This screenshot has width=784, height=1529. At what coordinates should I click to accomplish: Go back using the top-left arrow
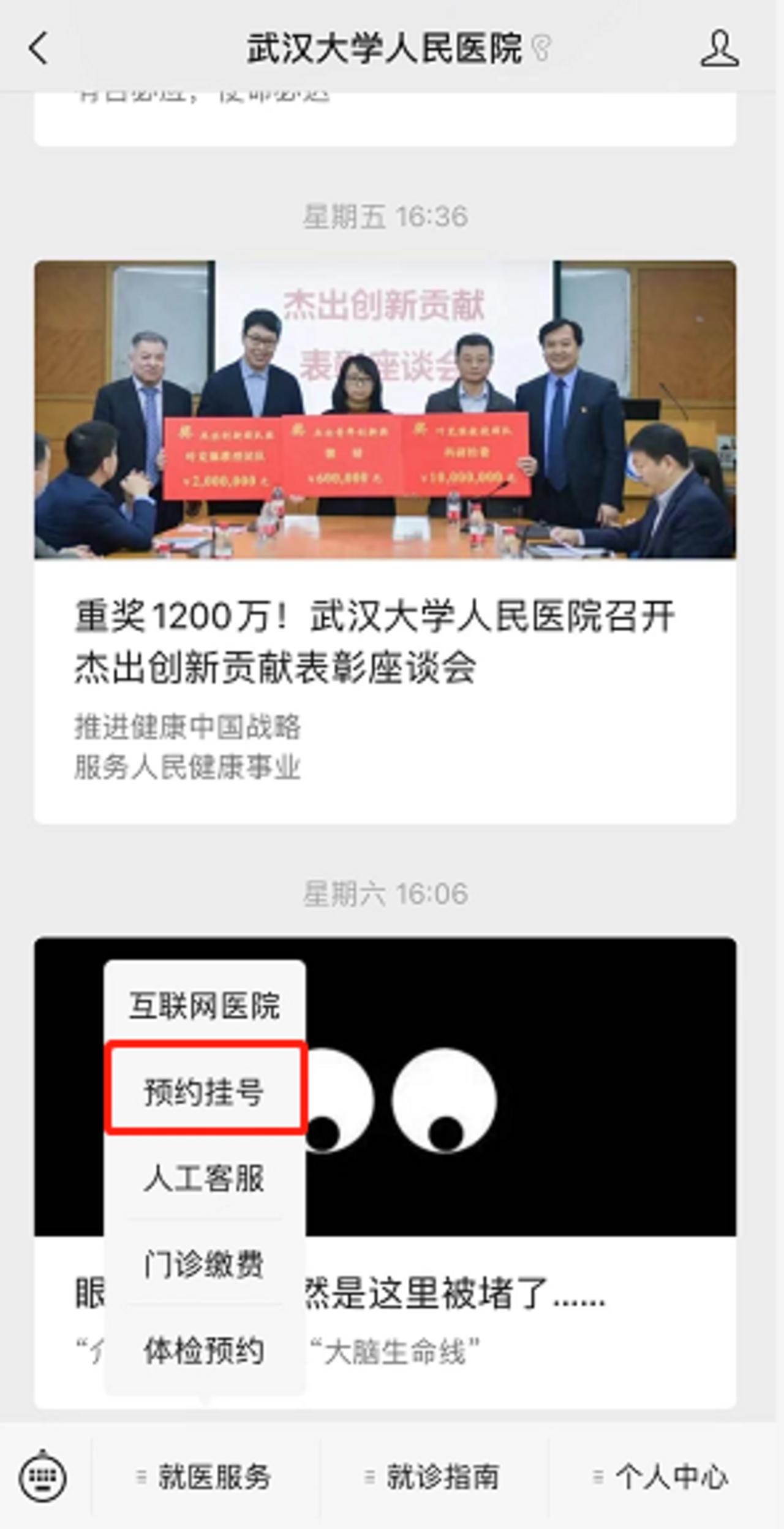39,48
